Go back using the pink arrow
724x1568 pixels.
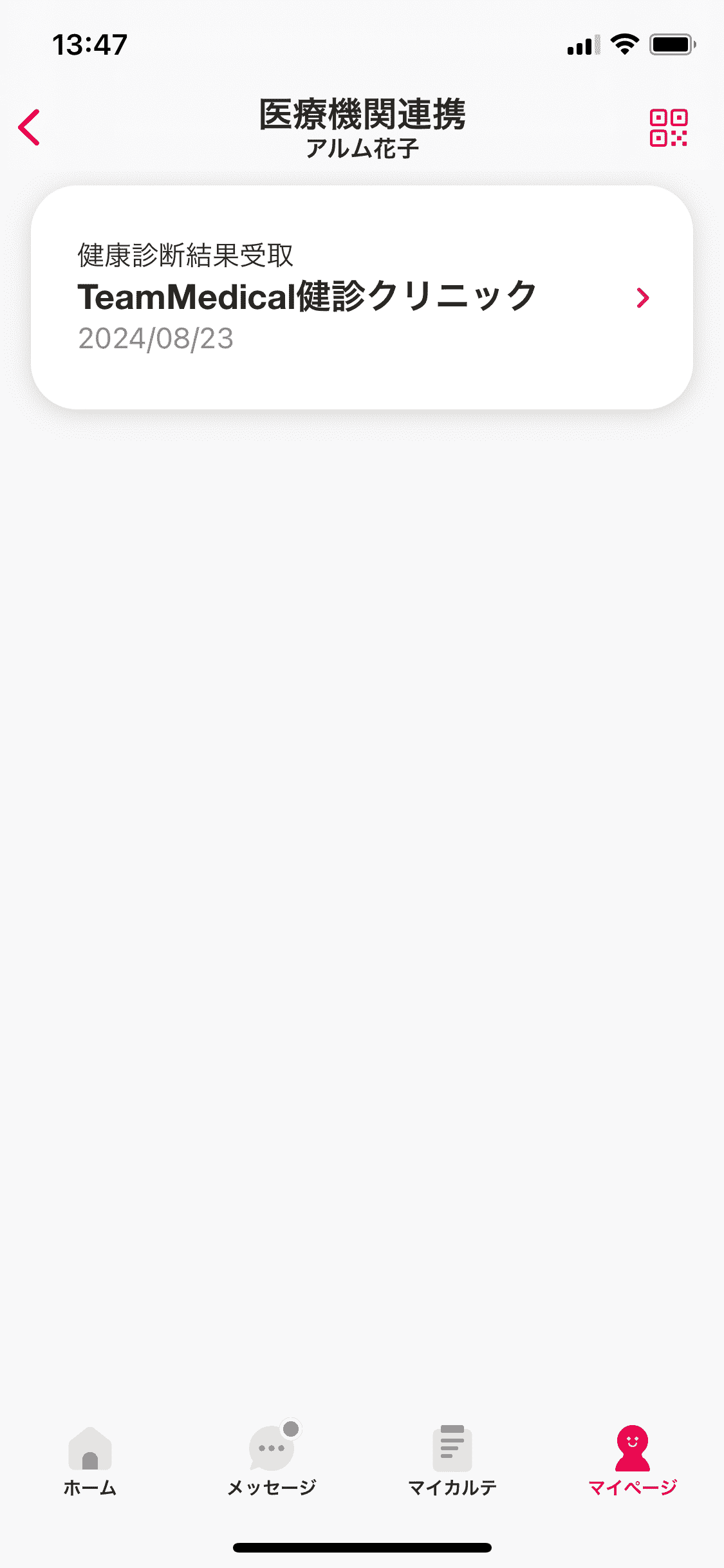click(30, 127)
